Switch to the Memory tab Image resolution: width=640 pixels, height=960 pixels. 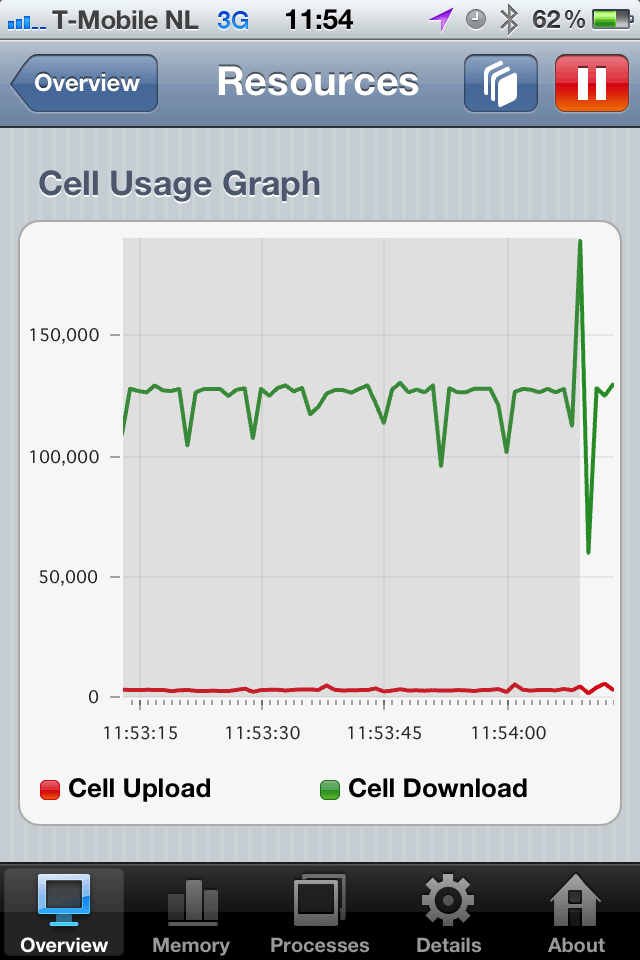191,913
